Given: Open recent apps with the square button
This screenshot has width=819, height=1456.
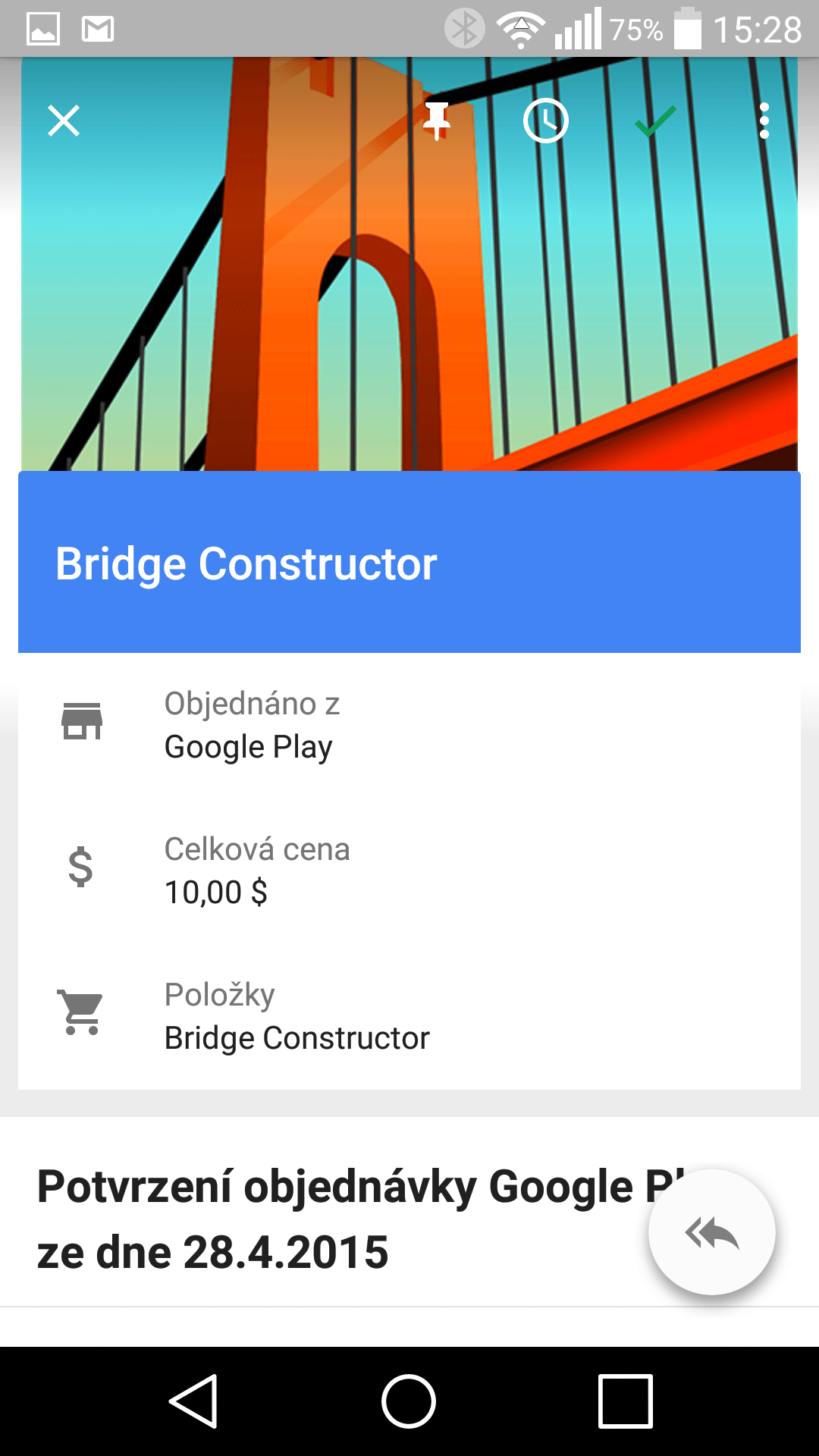Looking at the screenshot, I should [x=625, y=1401].
